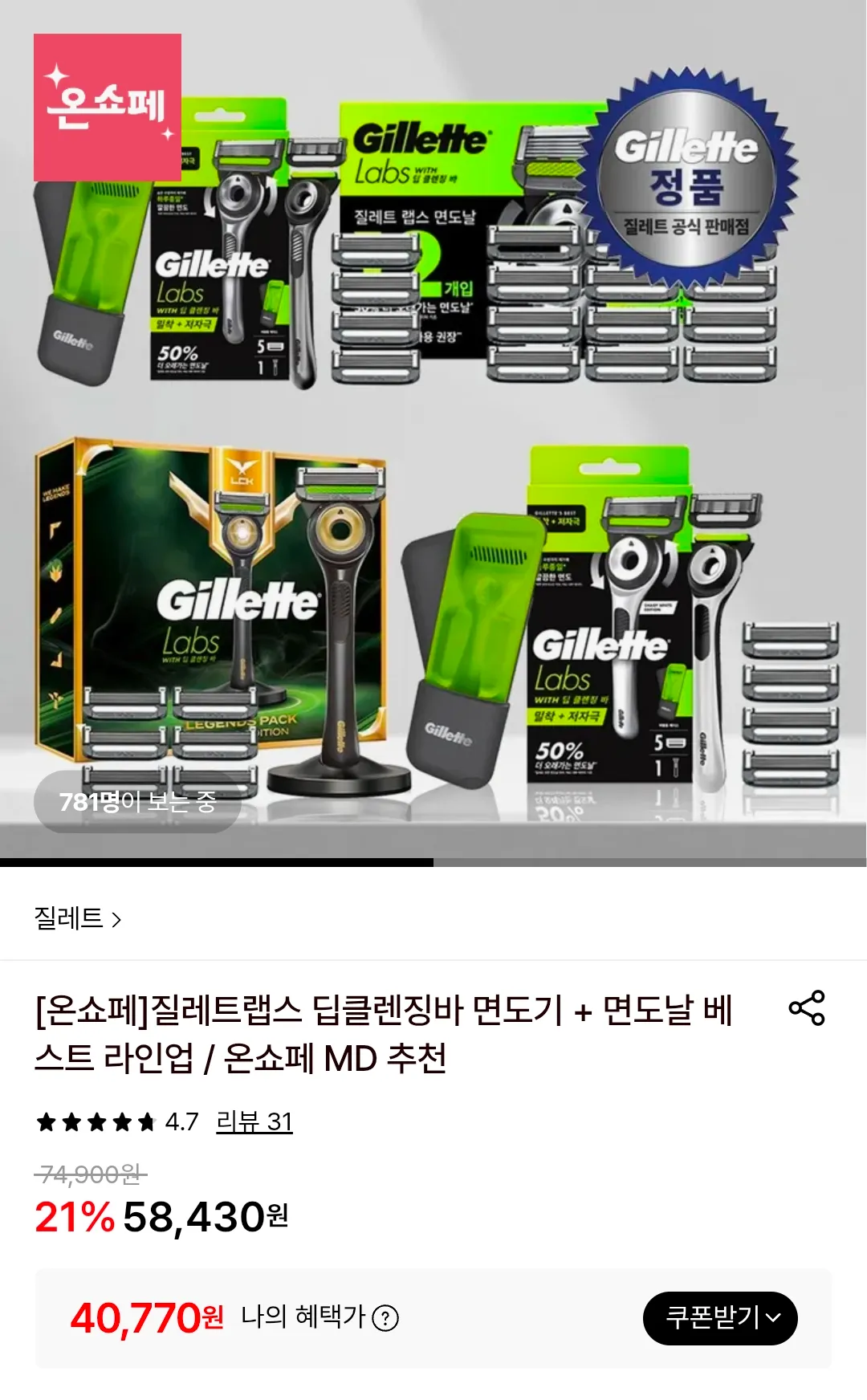Tap the 쿠폰받기 coupon button
This screenshot has width=867, height=1400.
[720, 1318]
